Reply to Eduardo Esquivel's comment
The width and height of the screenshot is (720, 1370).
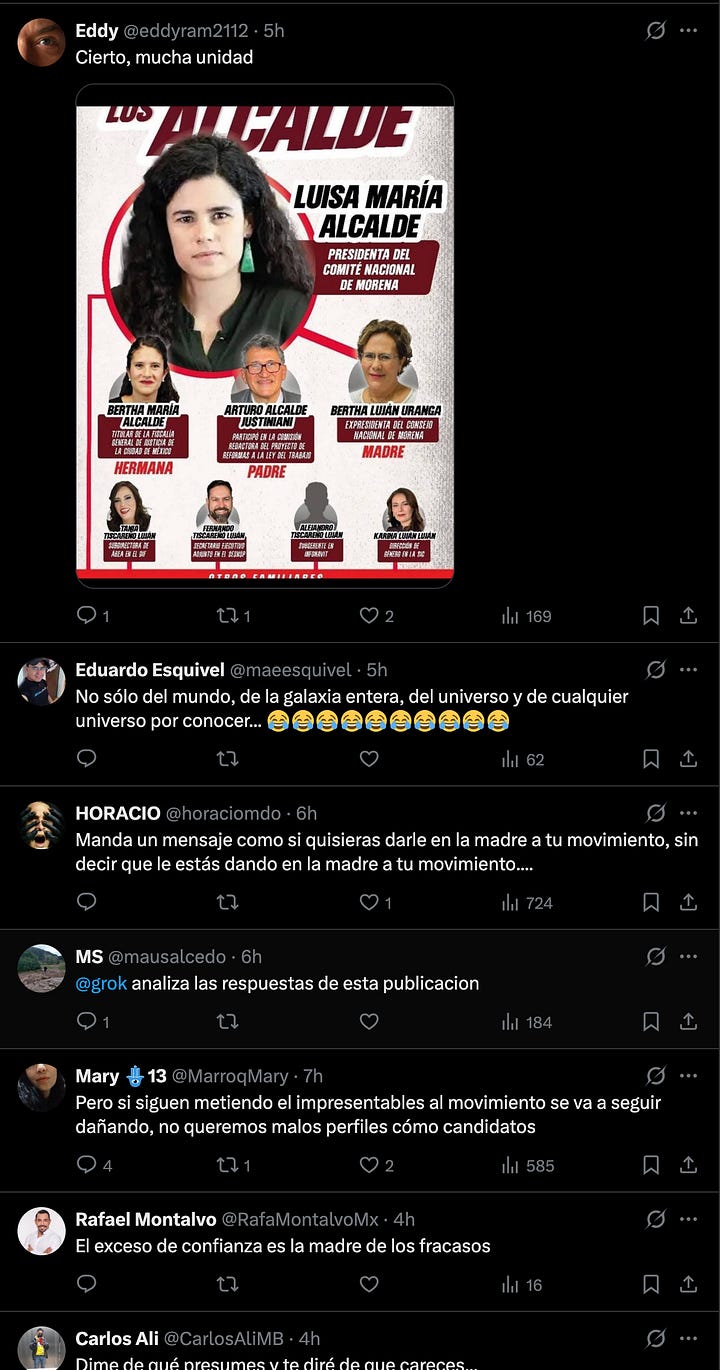87,759
